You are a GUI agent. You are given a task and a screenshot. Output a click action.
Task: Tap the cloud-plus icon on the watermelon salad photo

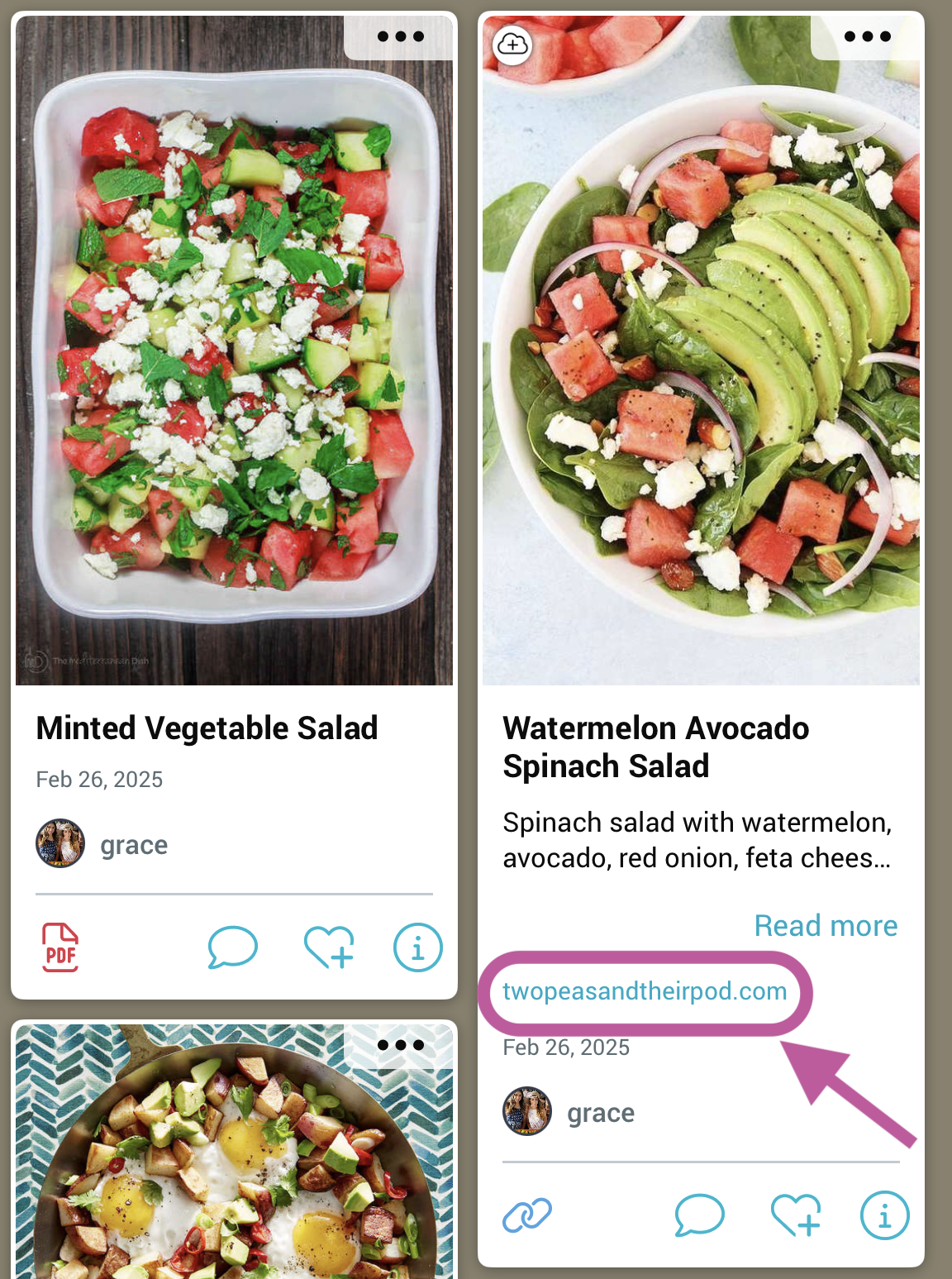[512, 45]
